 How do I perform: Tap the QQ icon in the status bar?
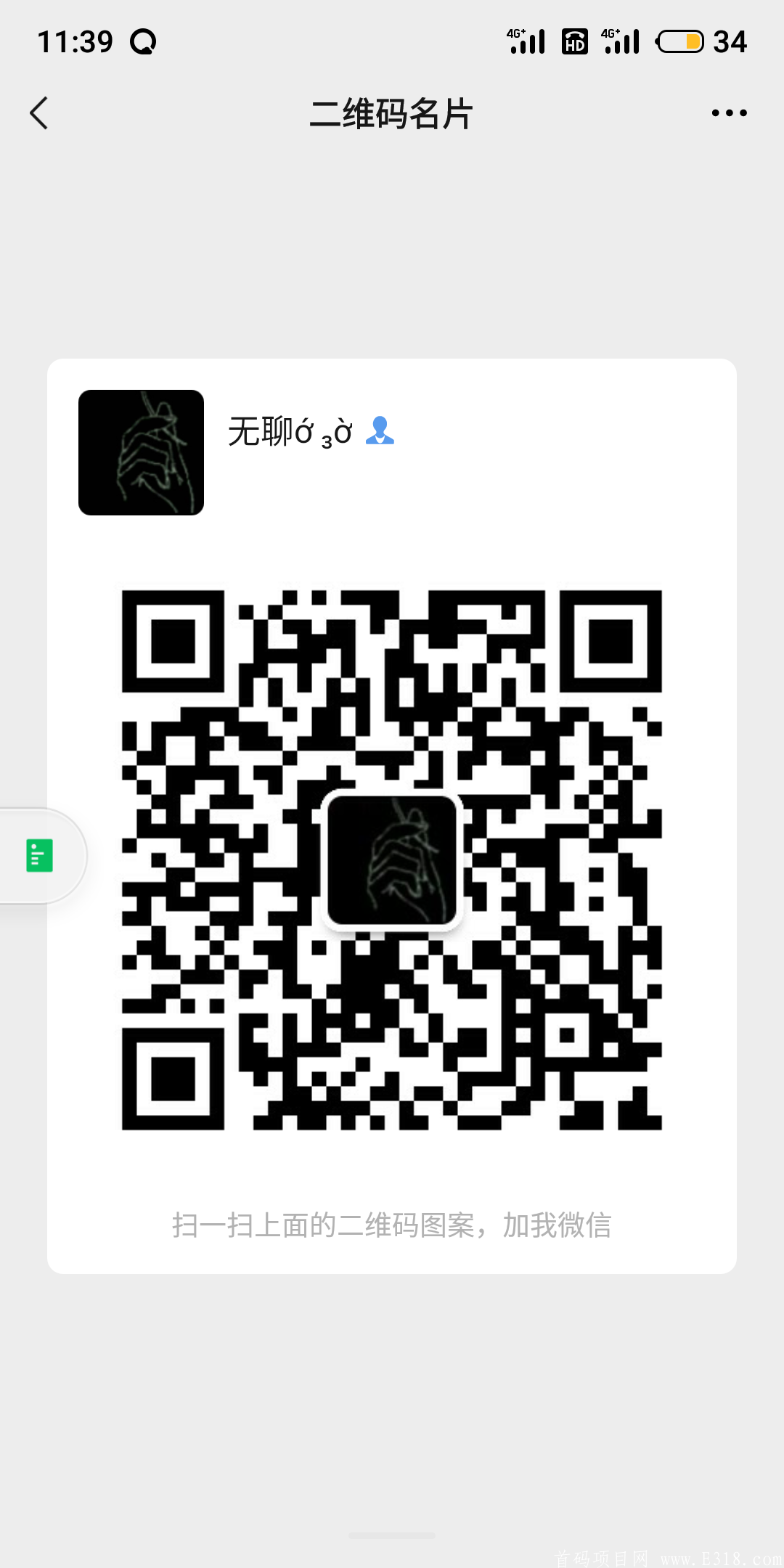pos(142,41)
